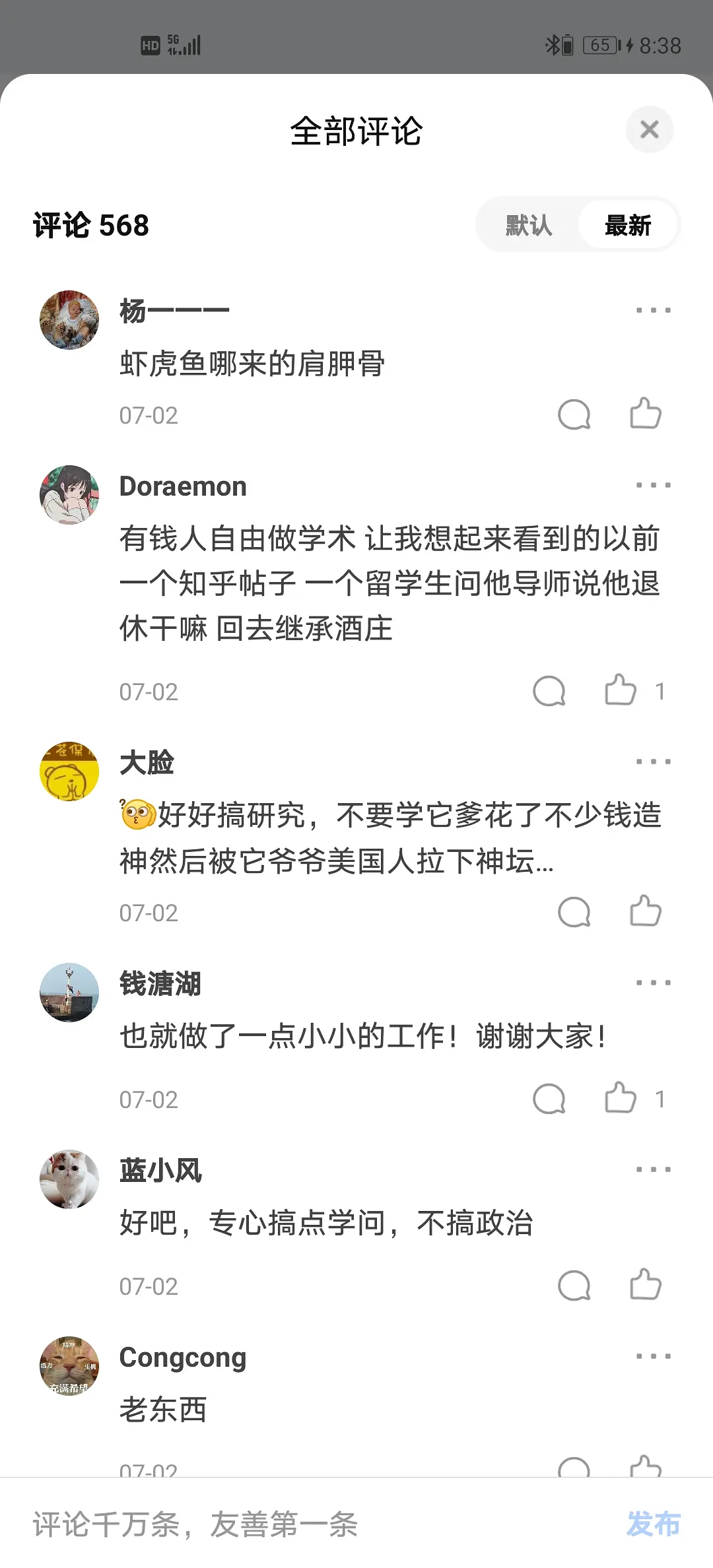Like 大脸's comment
This screenshot has height=1568, width=713.
tap(645, 911)
